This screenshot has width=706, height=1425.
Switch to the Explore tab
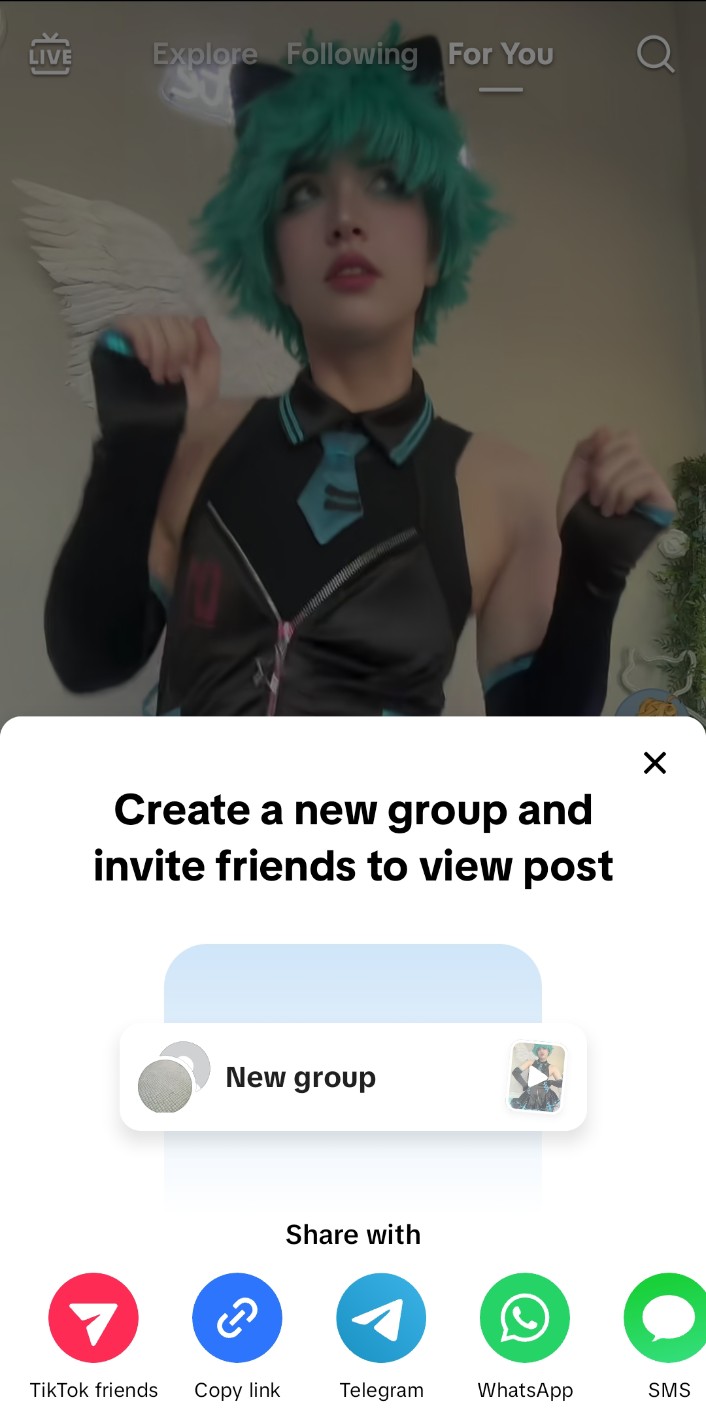coord(205,54)
